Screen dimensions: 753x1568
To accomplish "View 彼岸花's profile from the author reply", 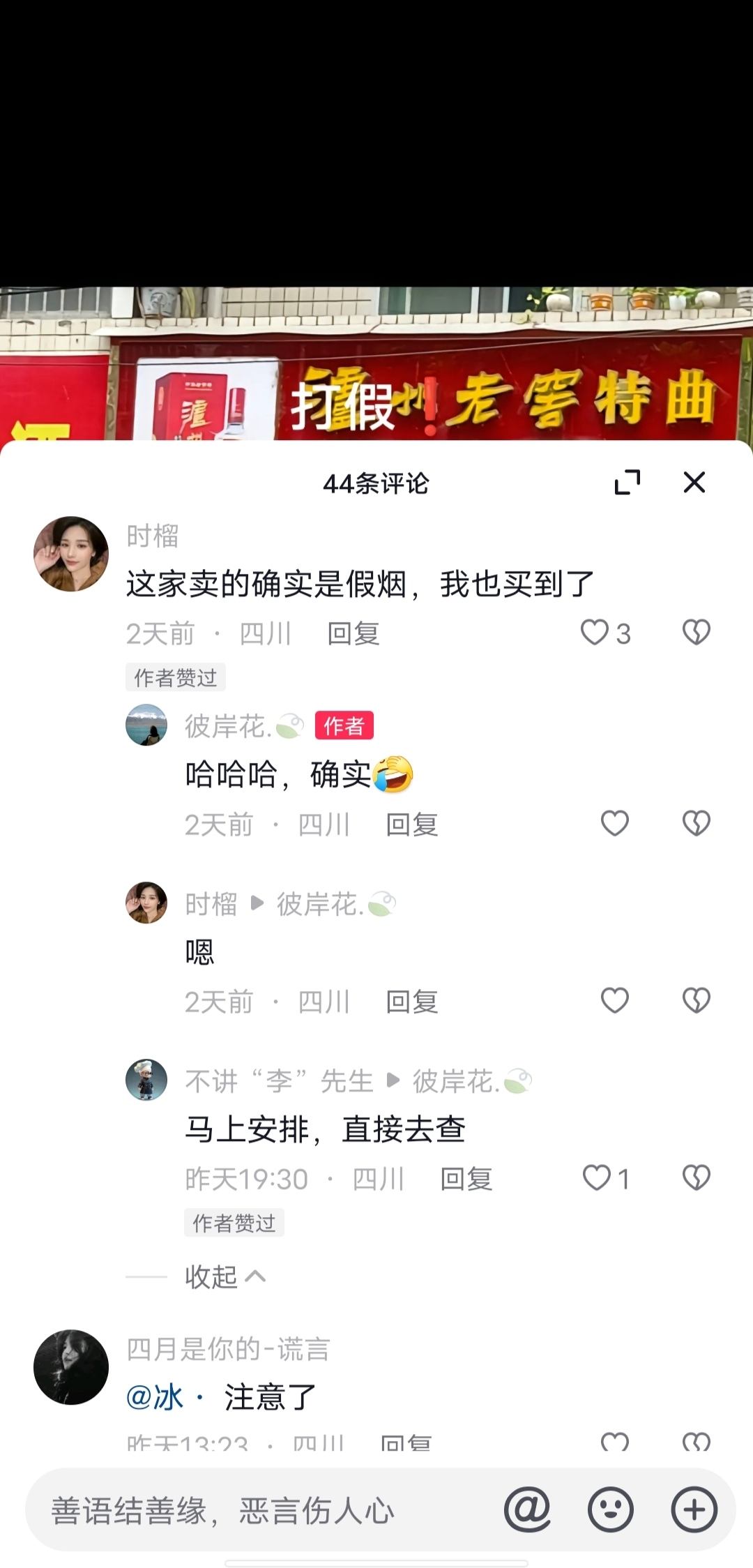I will point(146,725).
